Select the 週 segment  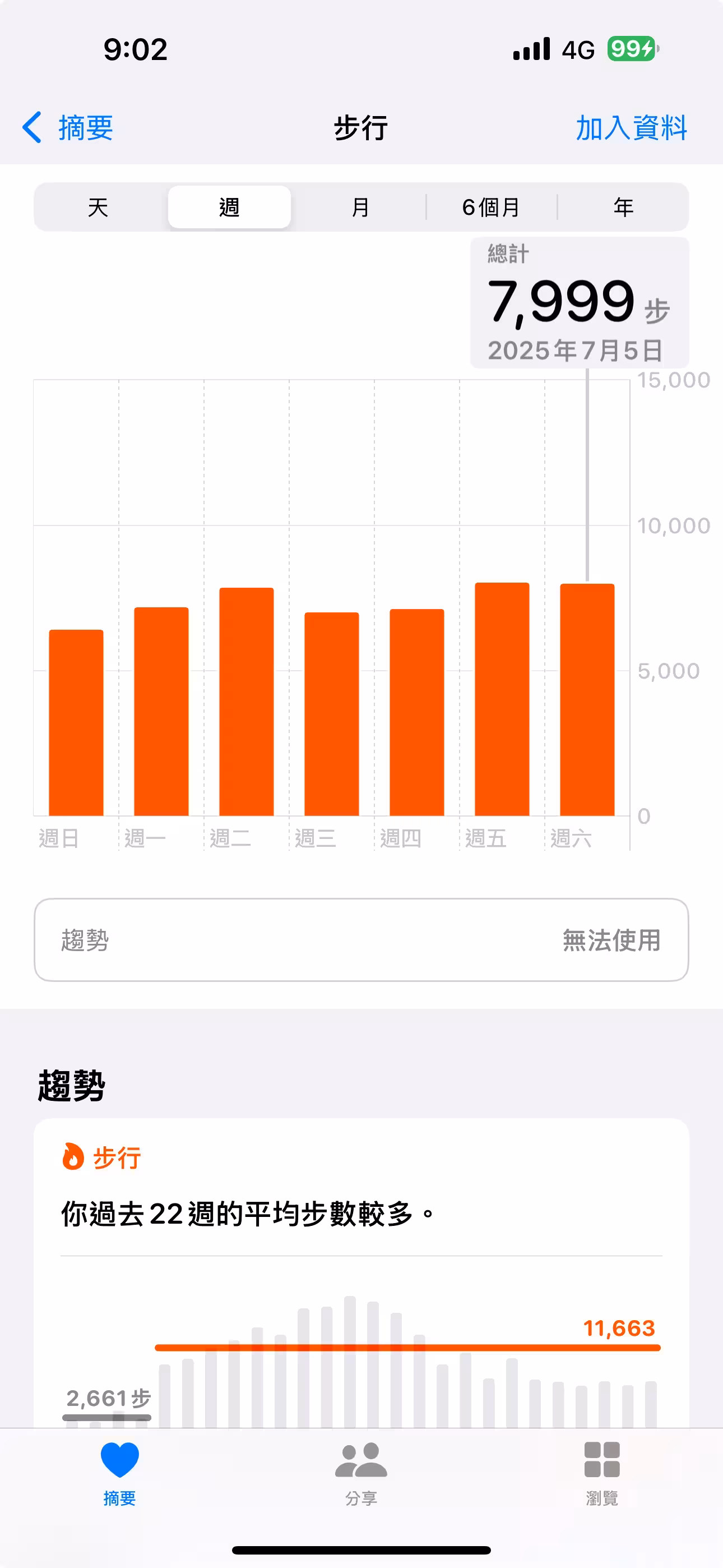tap(229, 207)
